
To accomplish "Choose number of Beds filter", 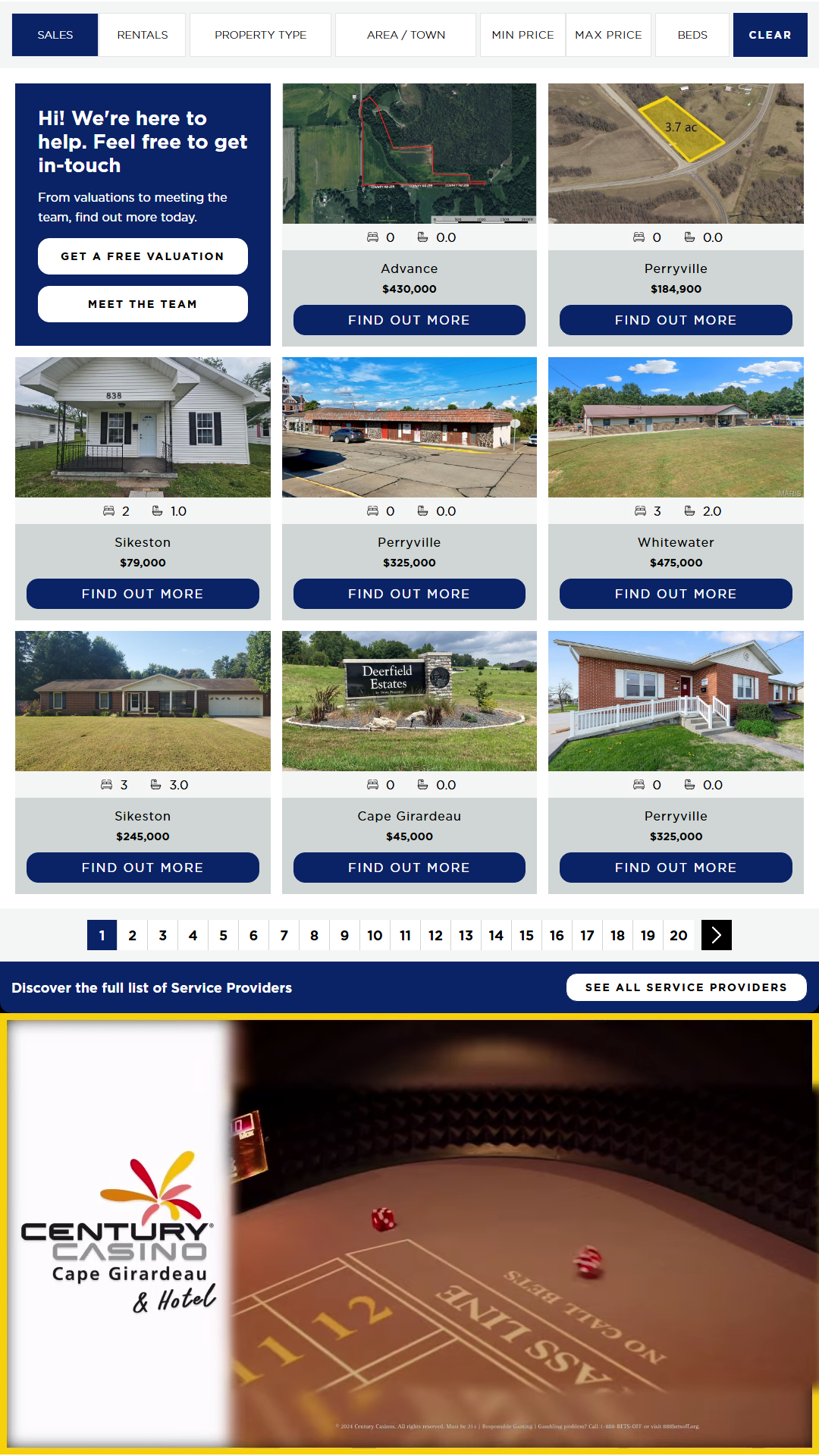I will click(x=692, y=35).
